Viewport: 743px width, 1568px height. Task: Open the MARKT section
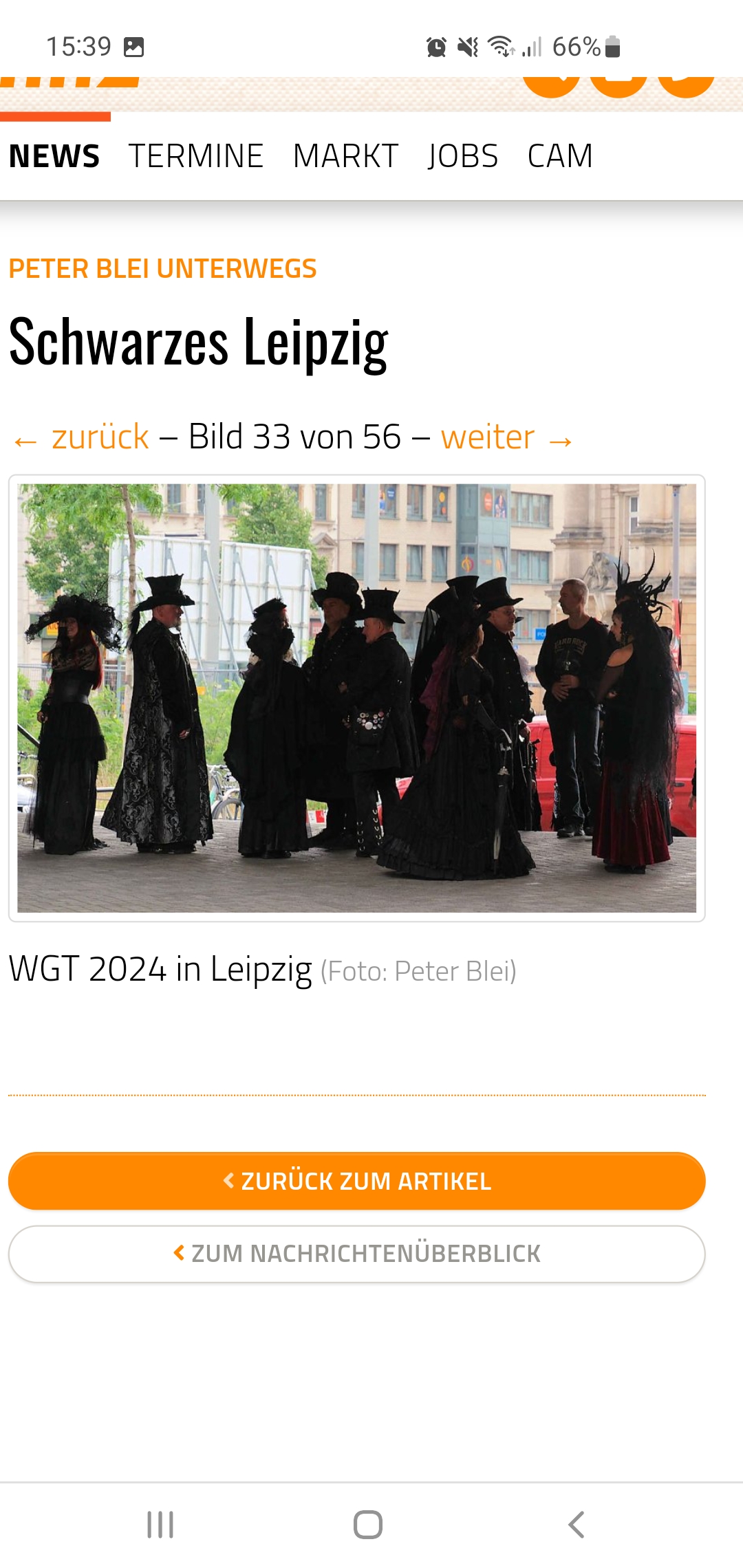345,156
